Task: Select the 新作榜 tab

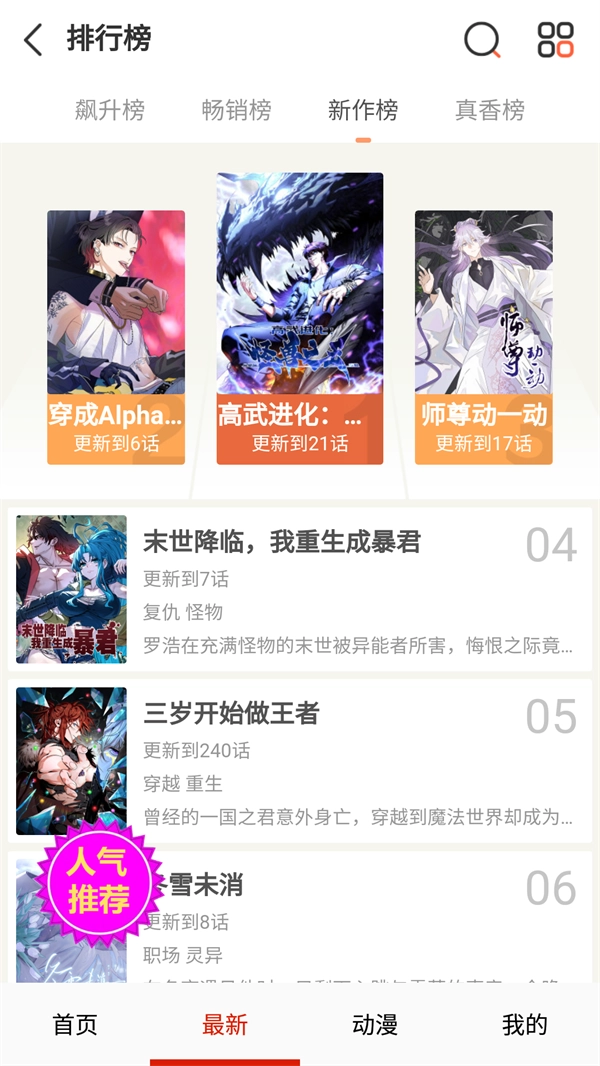Action: click(x=362, y=110)
